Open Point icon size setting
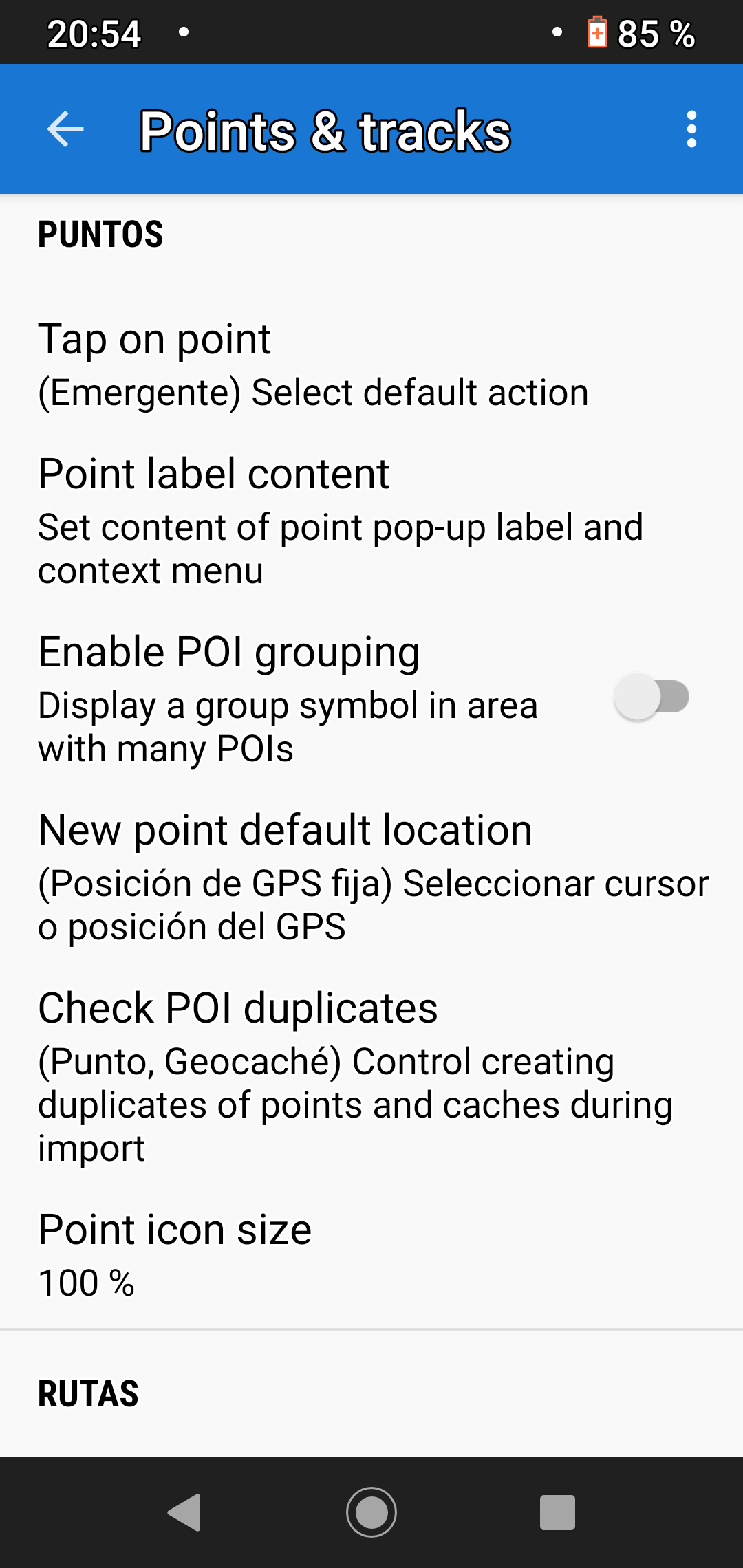 pyautogui.click(x=175, y=1255)
